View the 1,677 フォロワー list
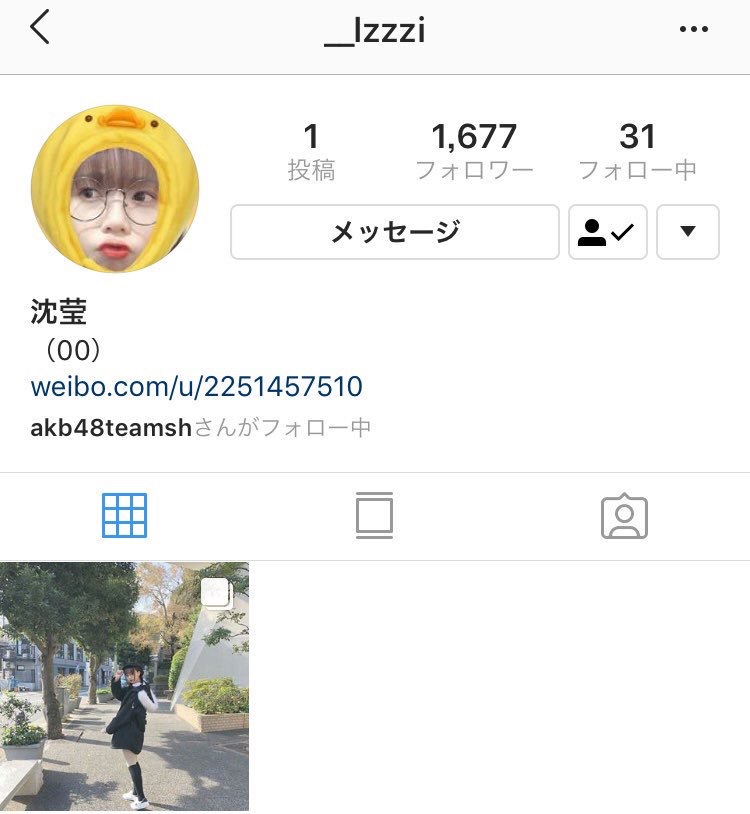750x814 pixels. (x=474, y=151)
